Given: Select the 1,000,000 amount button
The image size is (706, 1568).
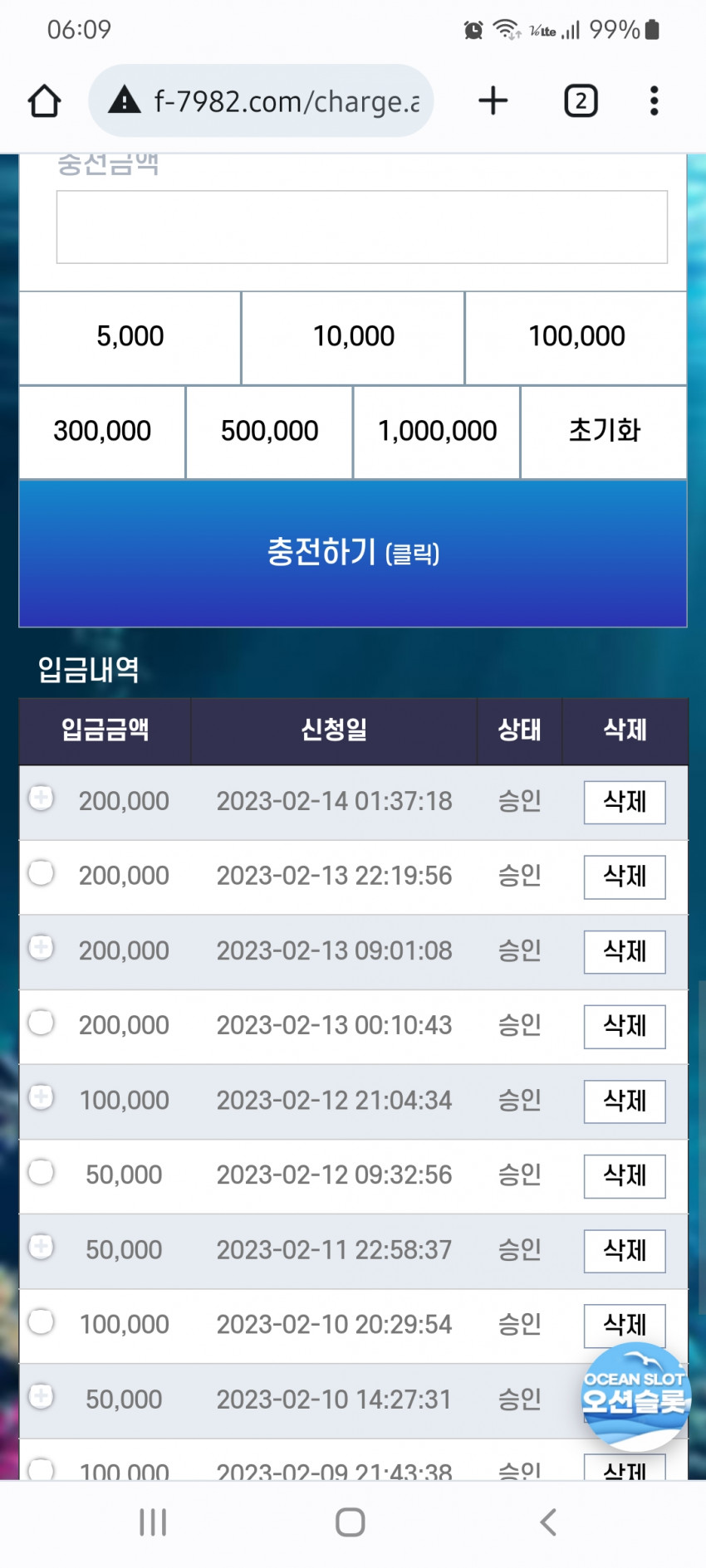Looking at the screenshot, I should coord(437,432).
